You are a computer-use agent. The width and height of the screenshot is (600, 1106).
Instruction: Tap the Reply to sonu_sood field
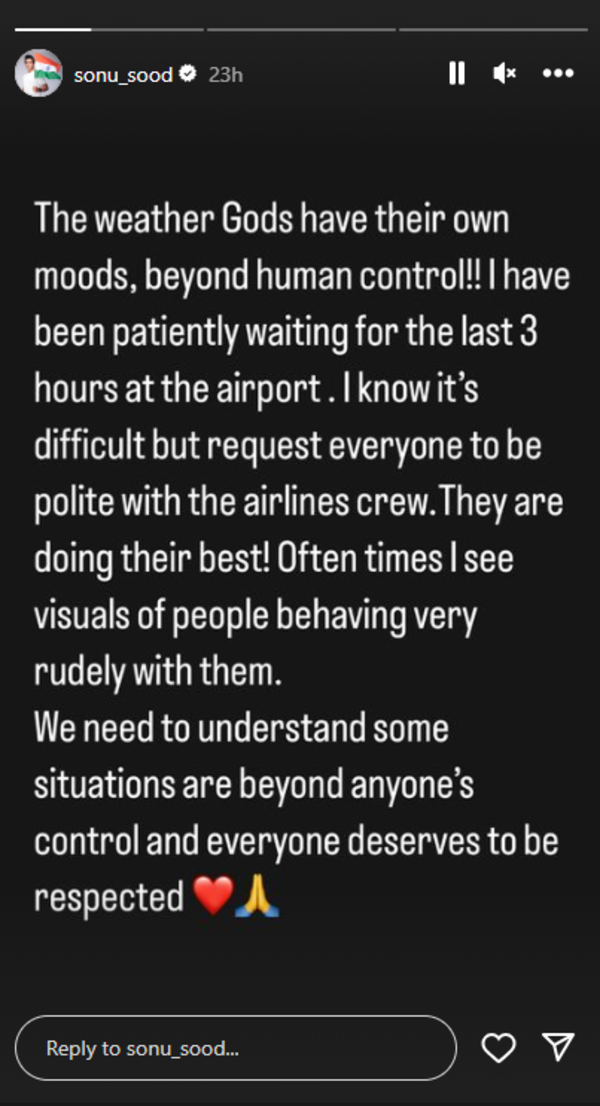[x=235, y=1048]
